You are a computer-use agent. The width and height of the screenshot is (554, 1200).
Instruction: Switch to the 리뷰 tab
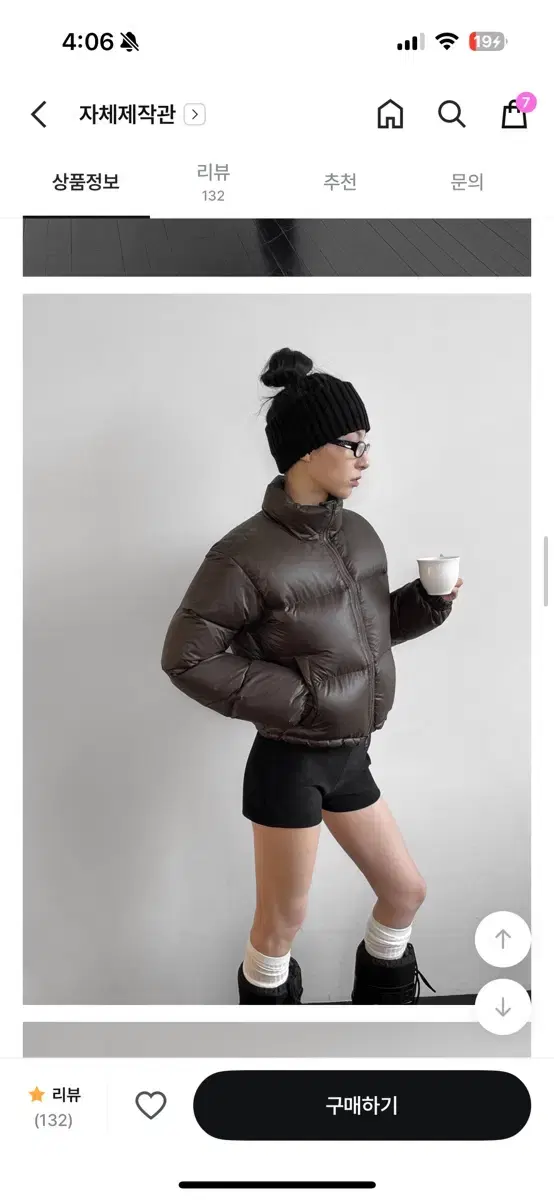(x=213, y=181)
